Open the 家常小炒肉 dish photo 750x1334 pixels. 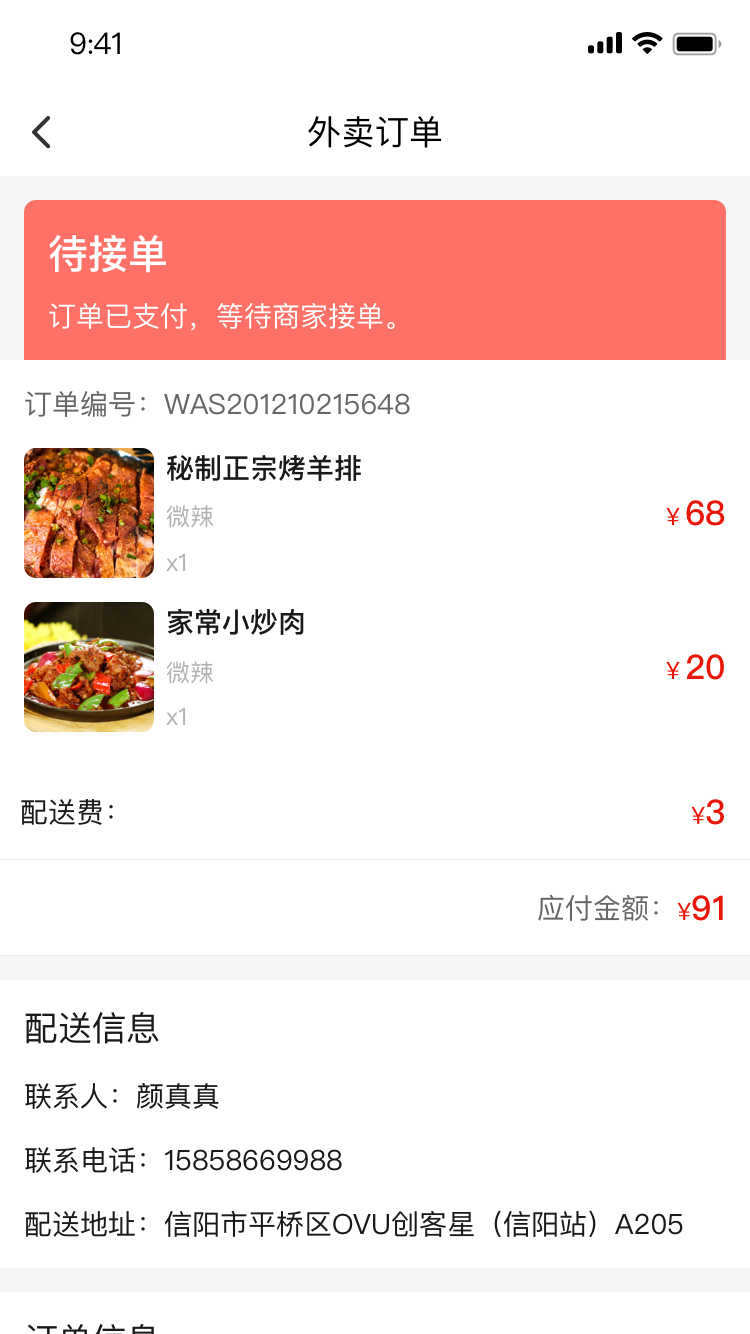(x=89, y=667)
